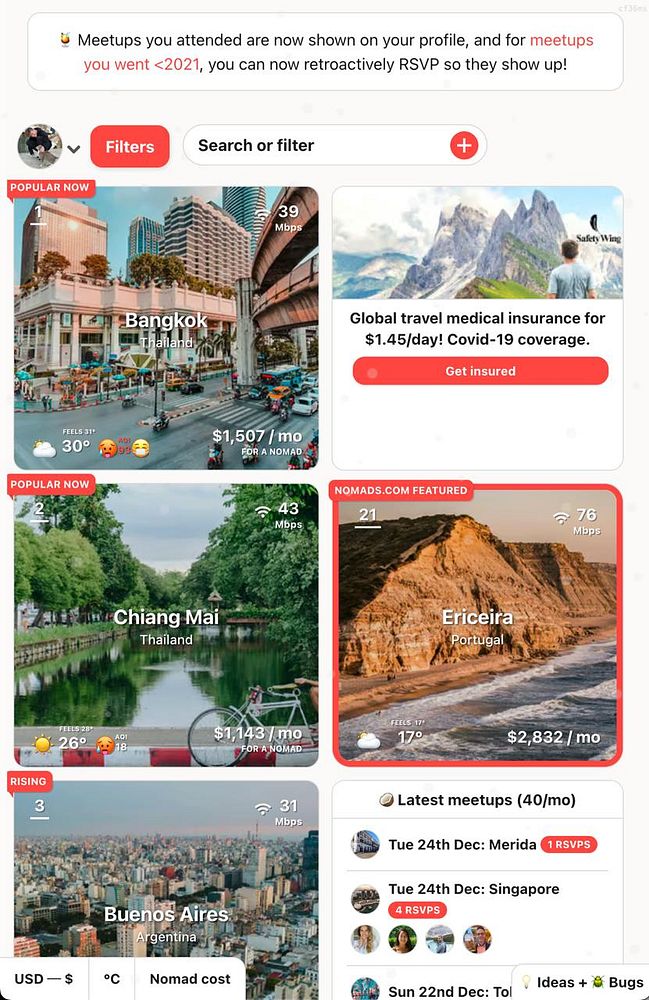Open the Chiang Mai city card
Image resolution: width=649 pixels, height=1000 pixels.
click(x=166, y=625)
